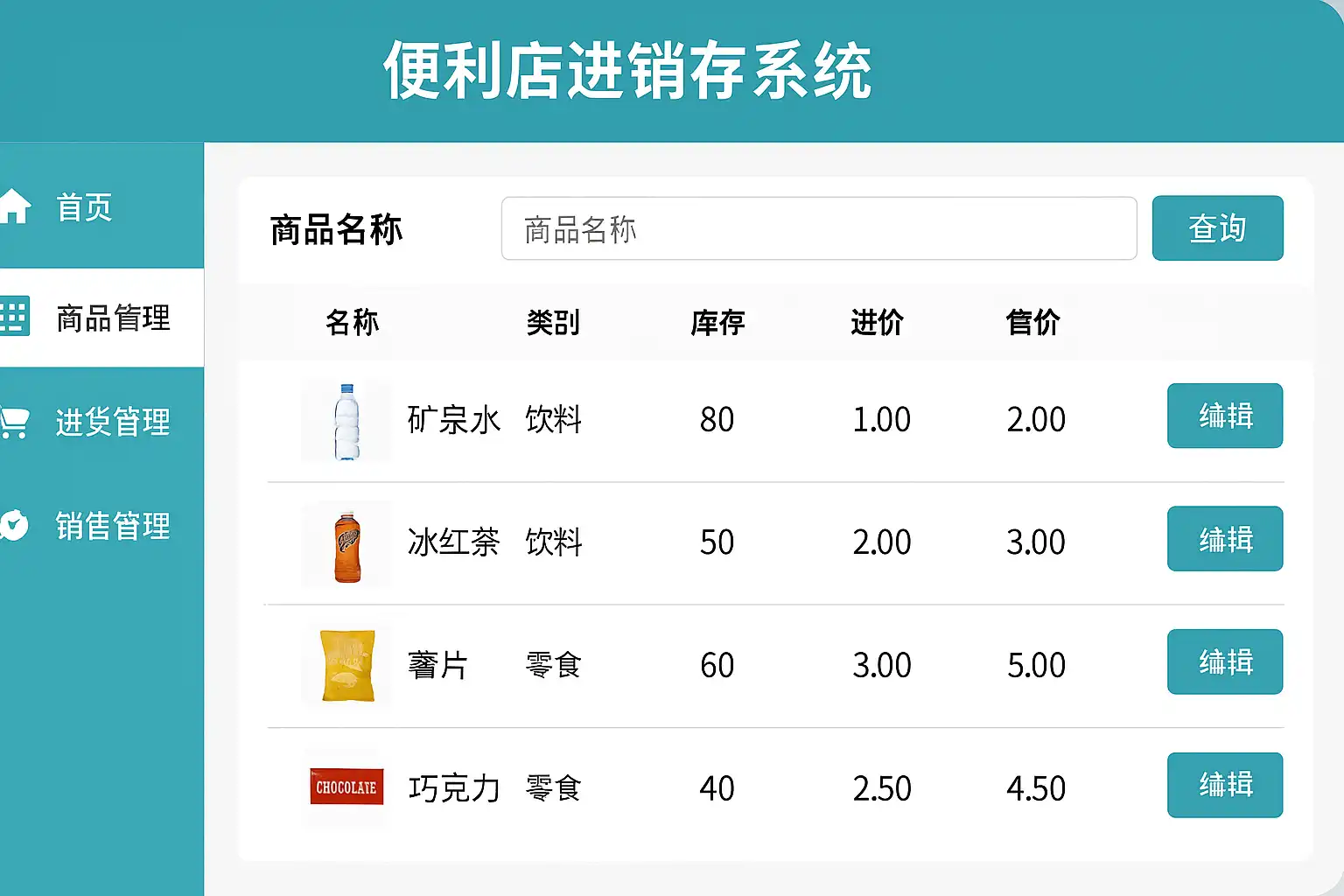Screen dimensions: 1344x896
Task: Open edit for 薯片 product
Action: click(1224, 661)
